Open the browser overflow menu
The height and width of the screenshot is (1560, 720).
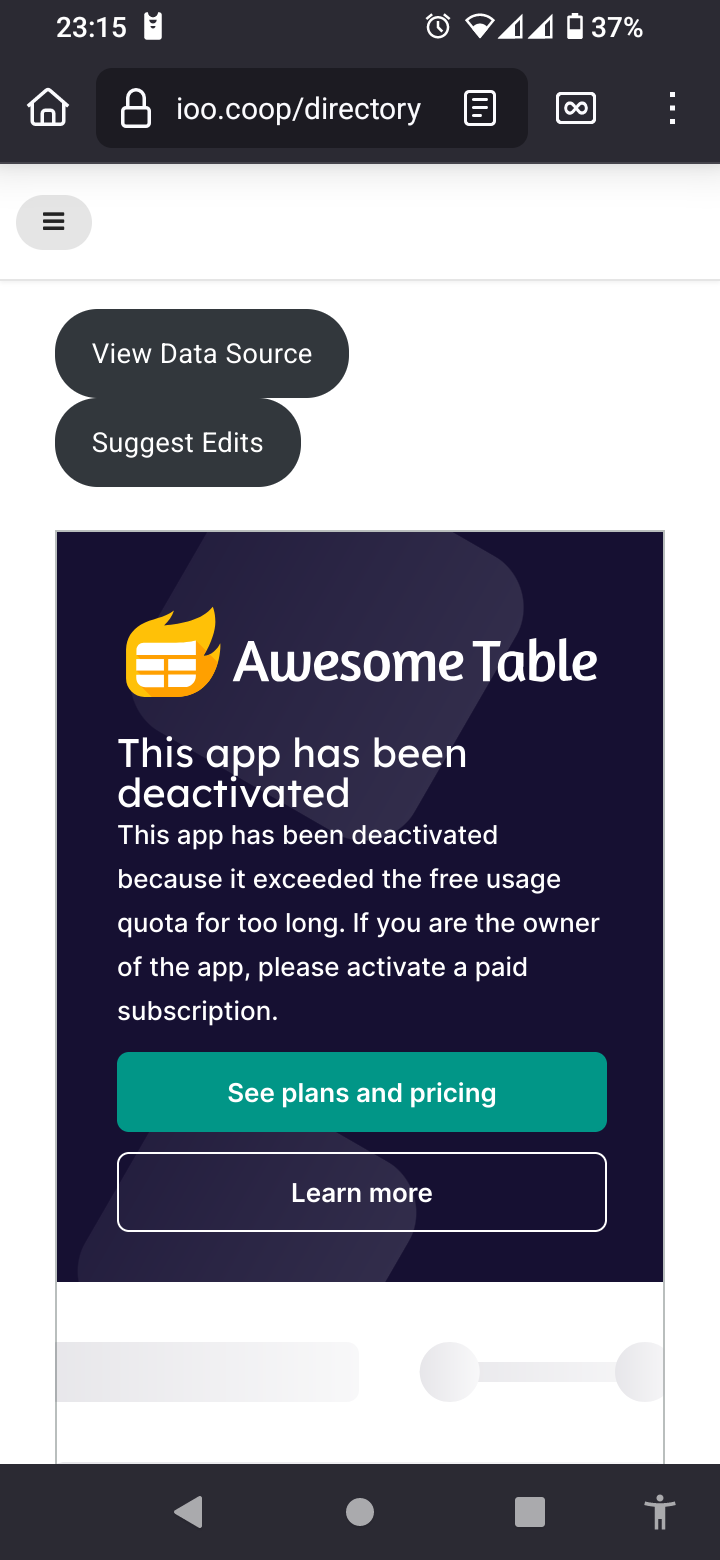(x=672, y=108)
